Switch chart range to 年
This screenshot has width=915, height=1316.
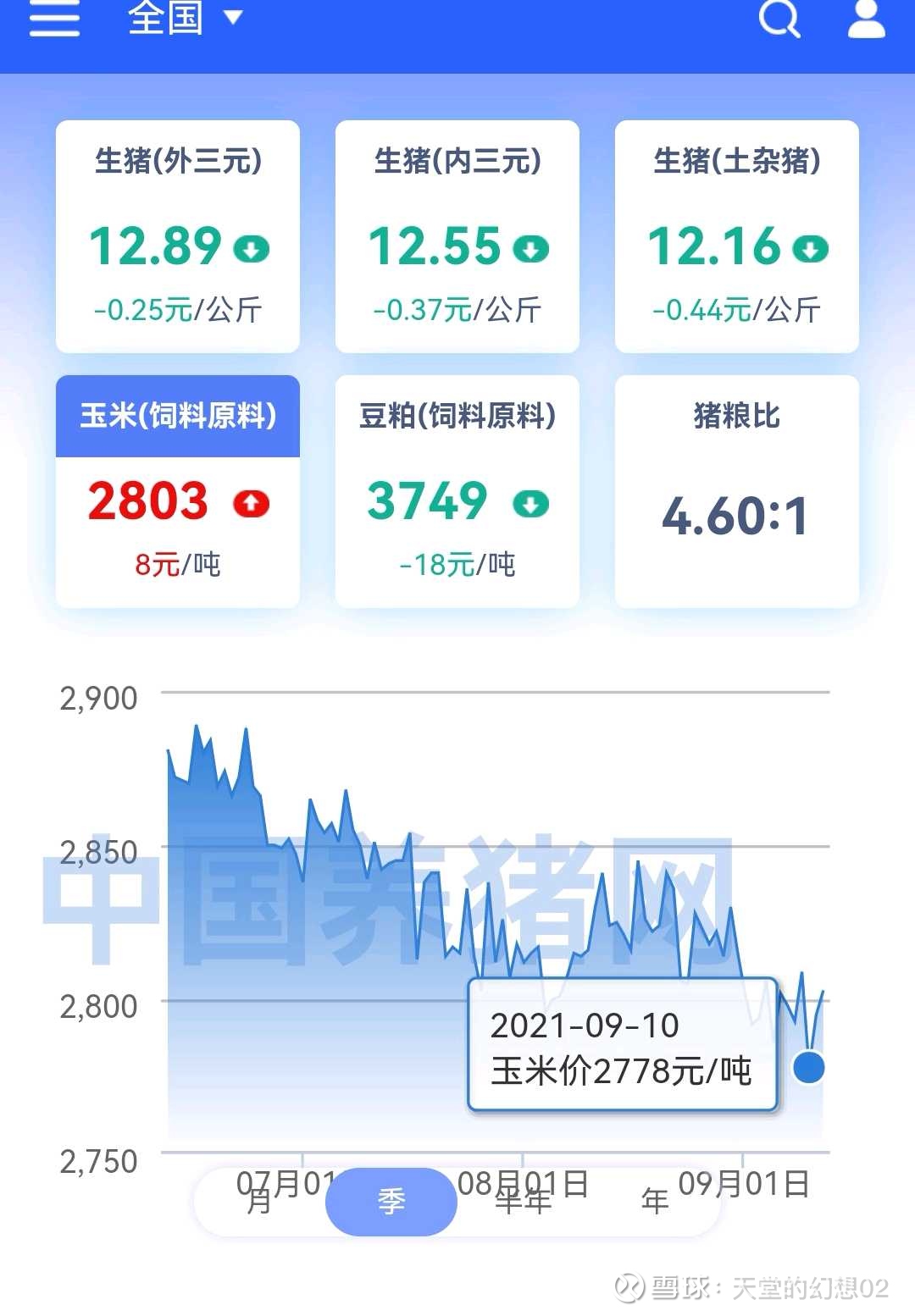(655, 1202)
